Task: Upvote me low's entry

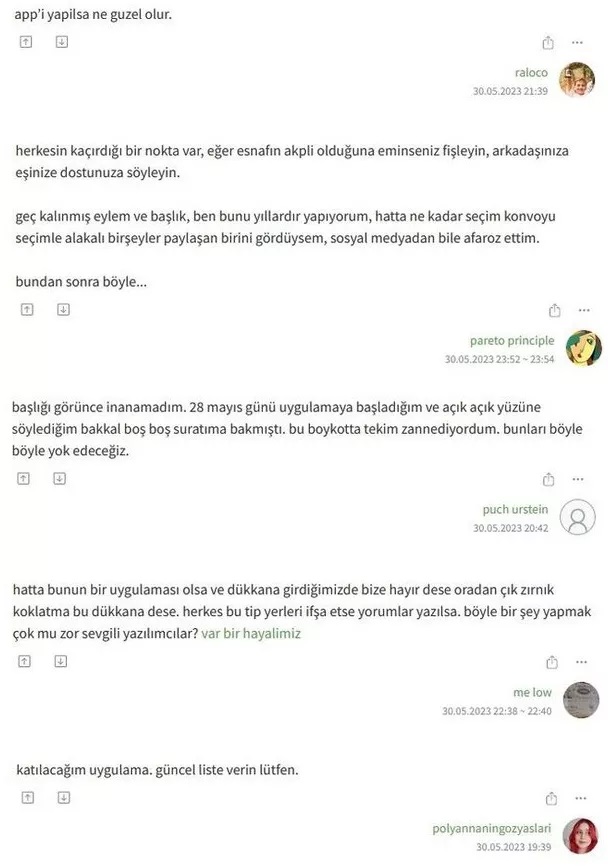Action: (26, 661)
